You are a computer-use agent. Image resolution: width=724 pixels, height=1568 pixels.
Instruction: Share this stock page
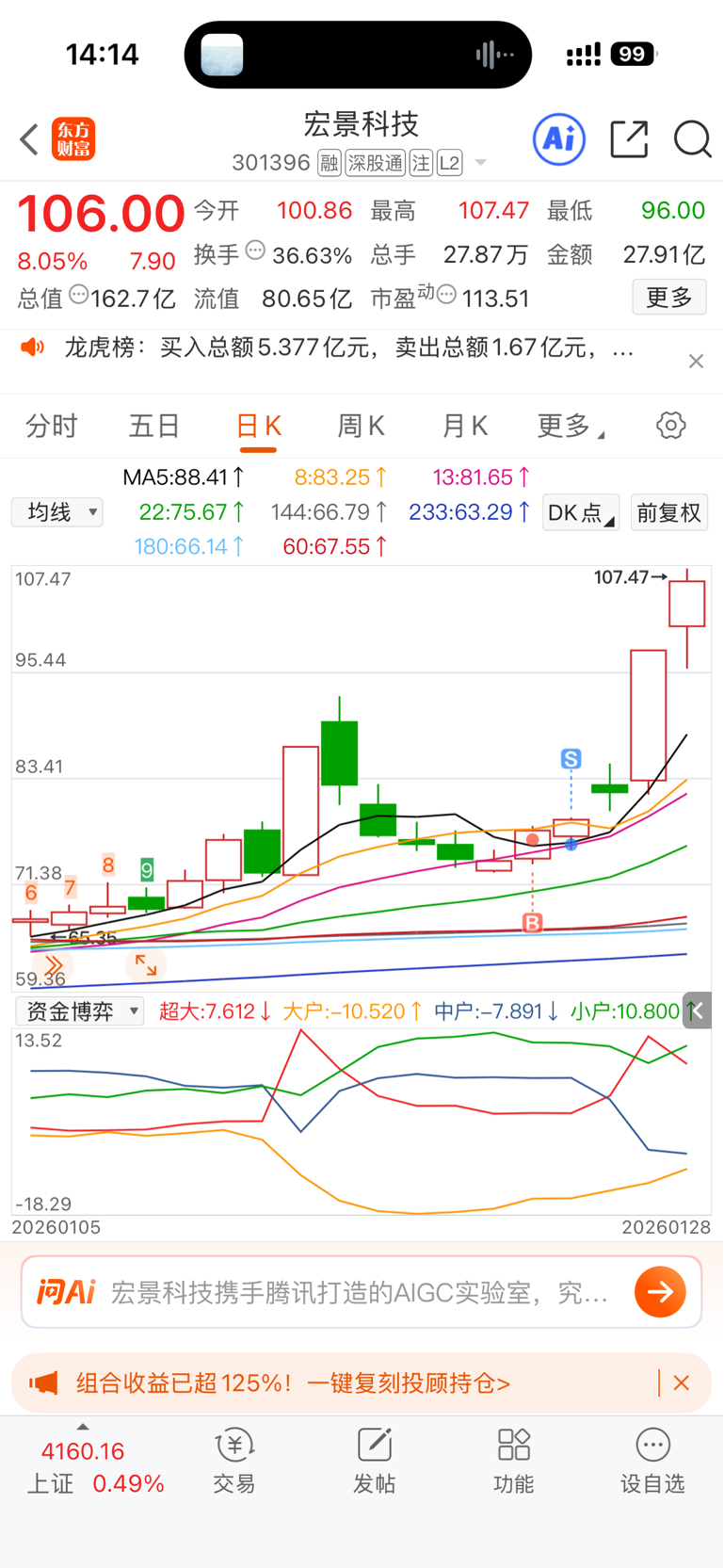pos(628,139)
